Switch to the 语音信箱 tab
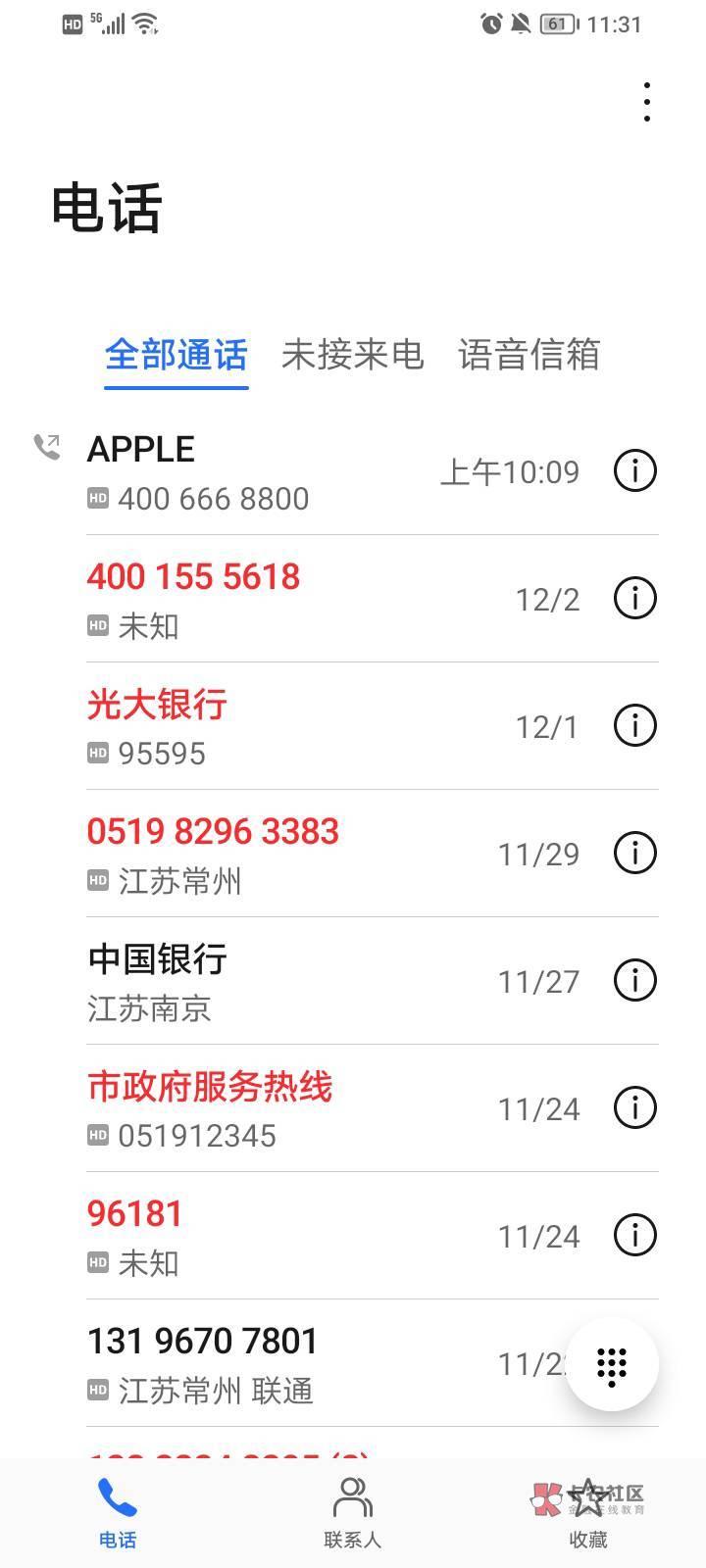Image resolution: width=706 pixels, height=1568 pixels. click(529, 355)
